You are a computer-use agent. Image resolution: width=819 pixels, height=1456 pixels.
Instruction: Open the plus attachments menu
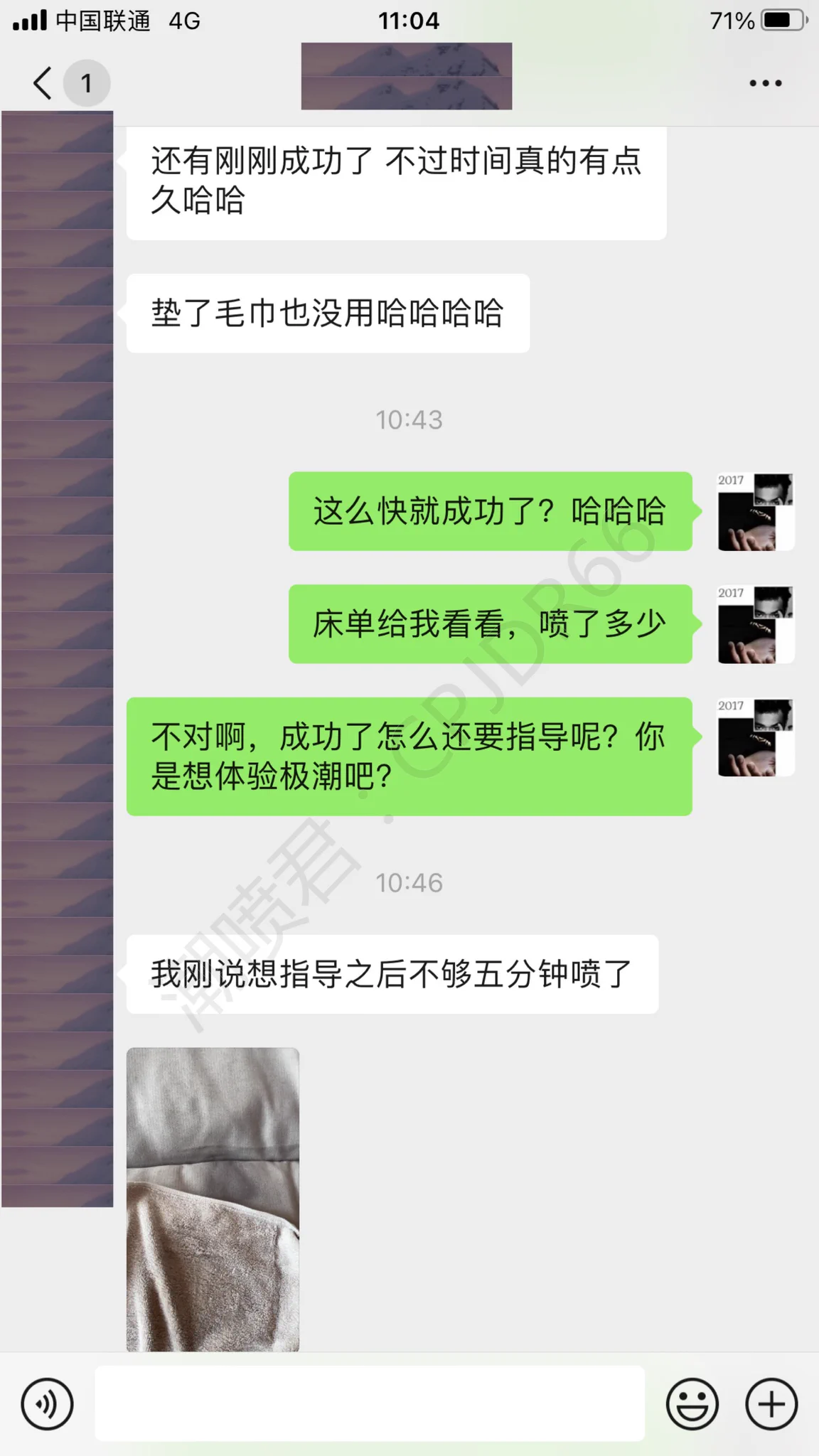771,1404
